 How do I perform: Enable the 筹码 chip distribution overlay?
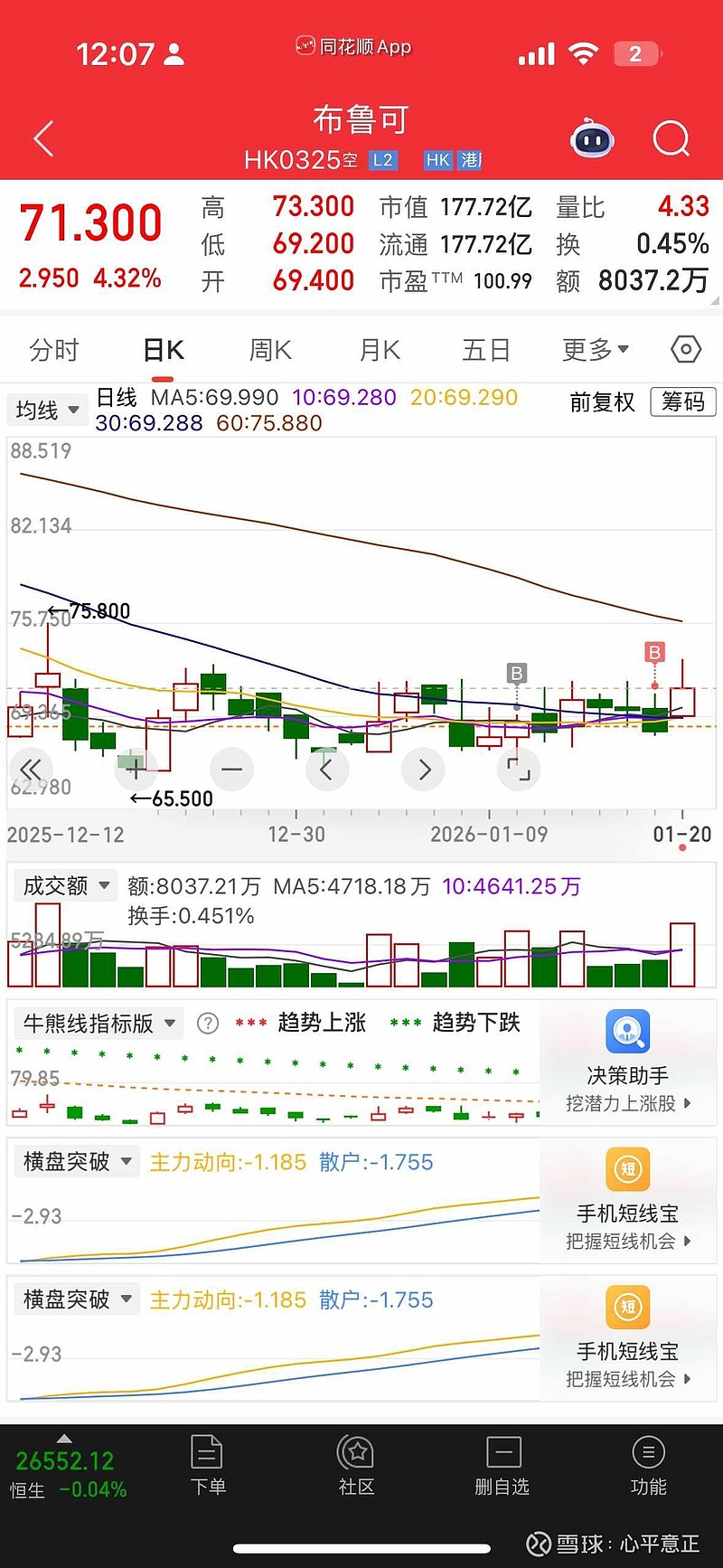682,402
